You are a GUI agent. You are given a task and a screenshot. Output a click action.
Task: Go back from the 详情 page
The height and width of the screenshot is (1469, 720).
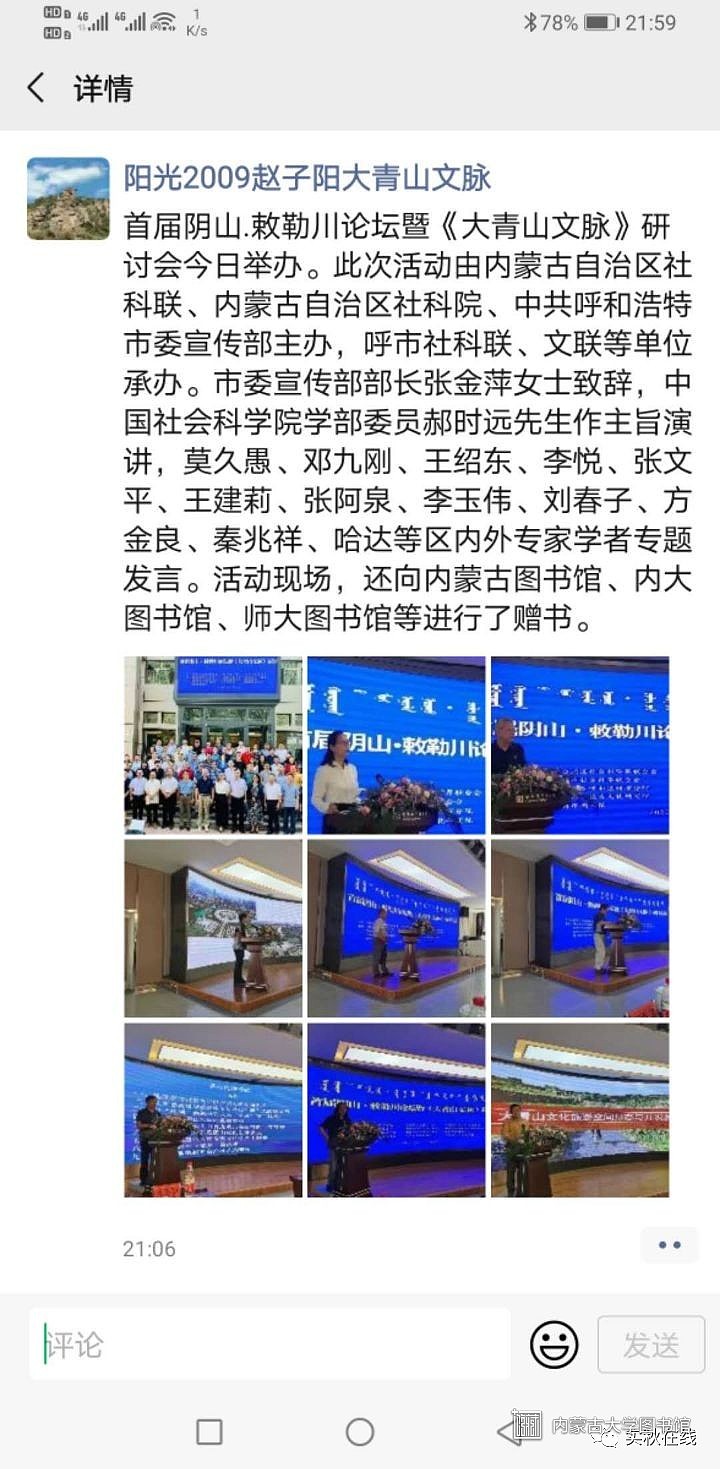36,88
